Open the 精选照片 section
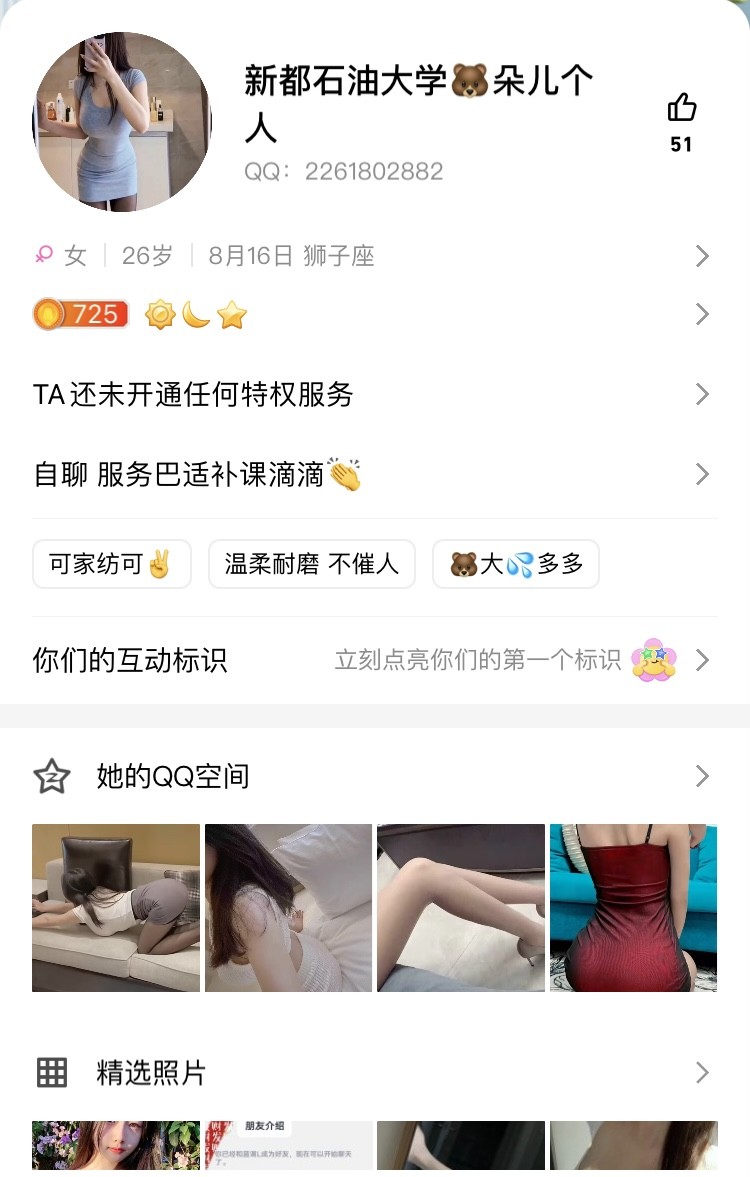 tap(374, 1073)
